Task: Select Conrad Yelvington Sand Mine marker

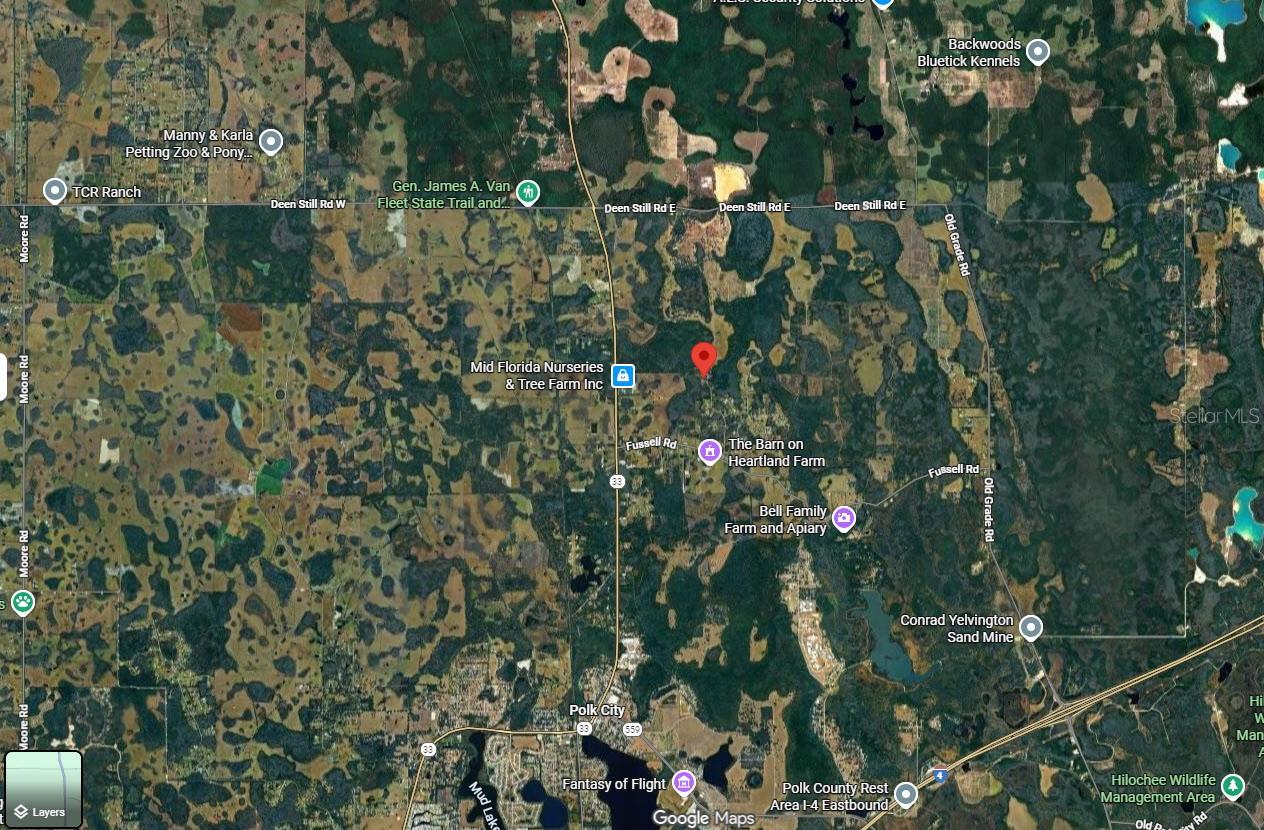Action: [x=1030, y=627]
